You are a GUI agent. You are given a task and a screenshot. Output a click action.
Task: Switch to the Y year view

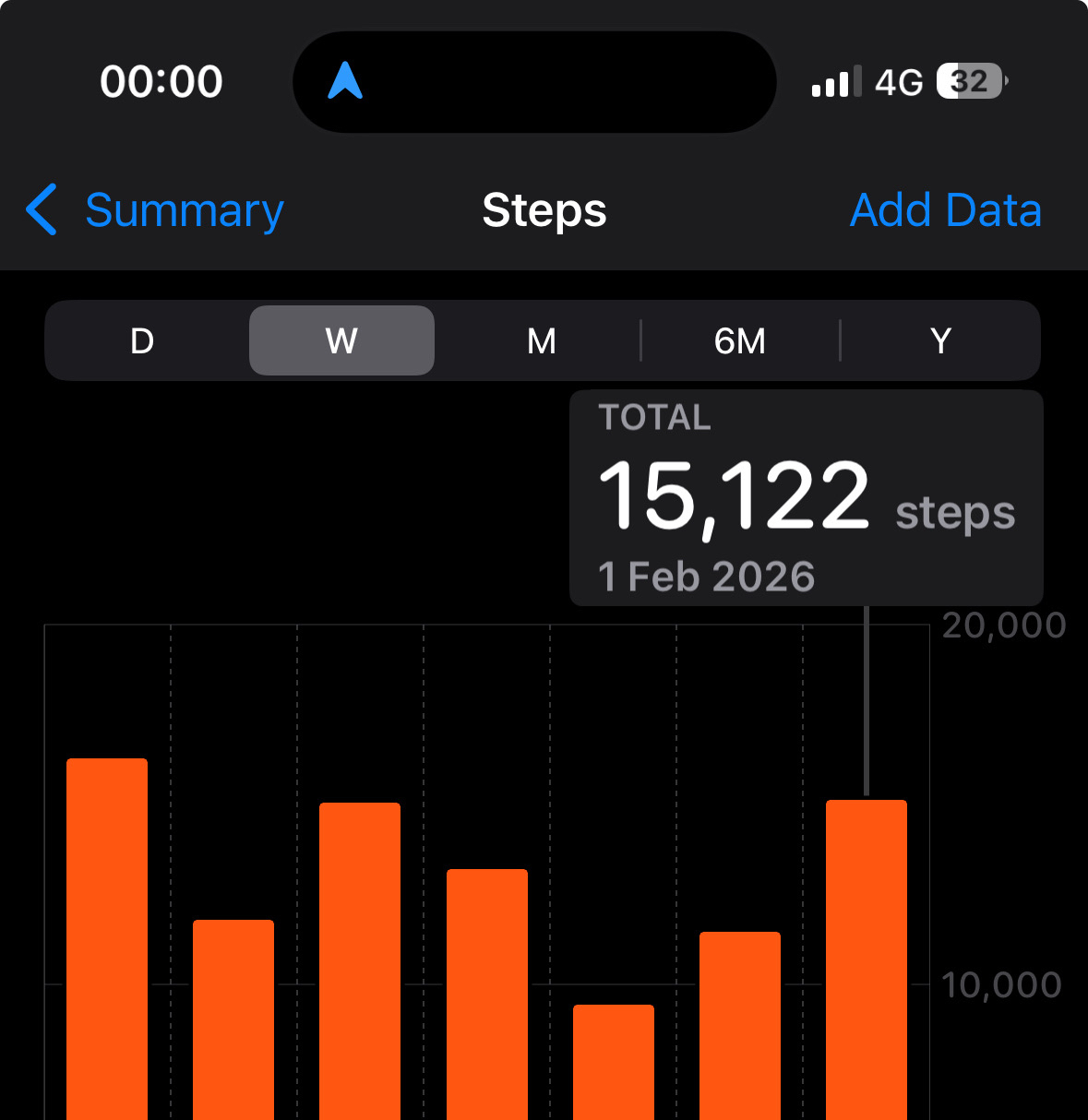tap(940, 340)
